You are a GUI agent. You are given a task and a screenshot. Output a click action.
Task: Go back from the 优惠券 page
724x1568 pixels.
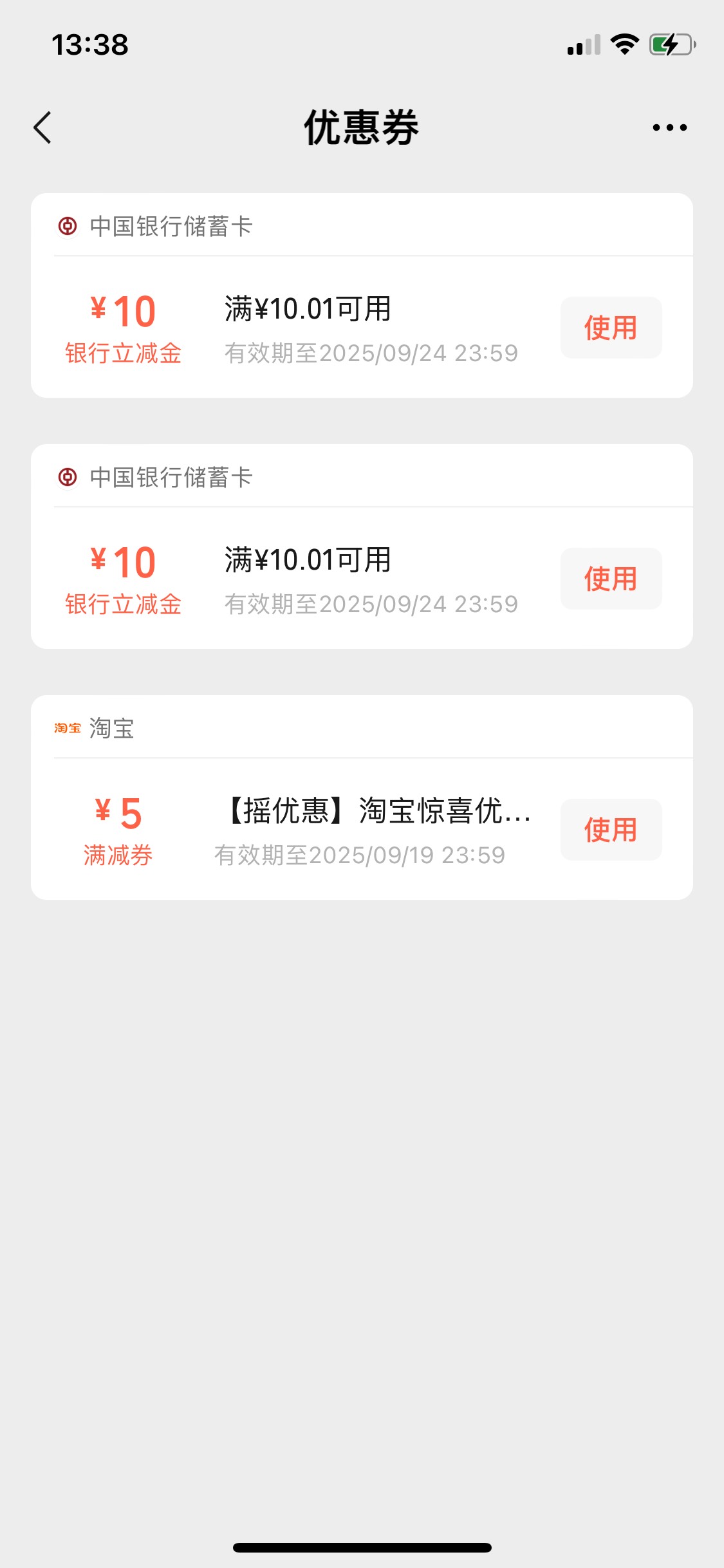coord(42,127)
